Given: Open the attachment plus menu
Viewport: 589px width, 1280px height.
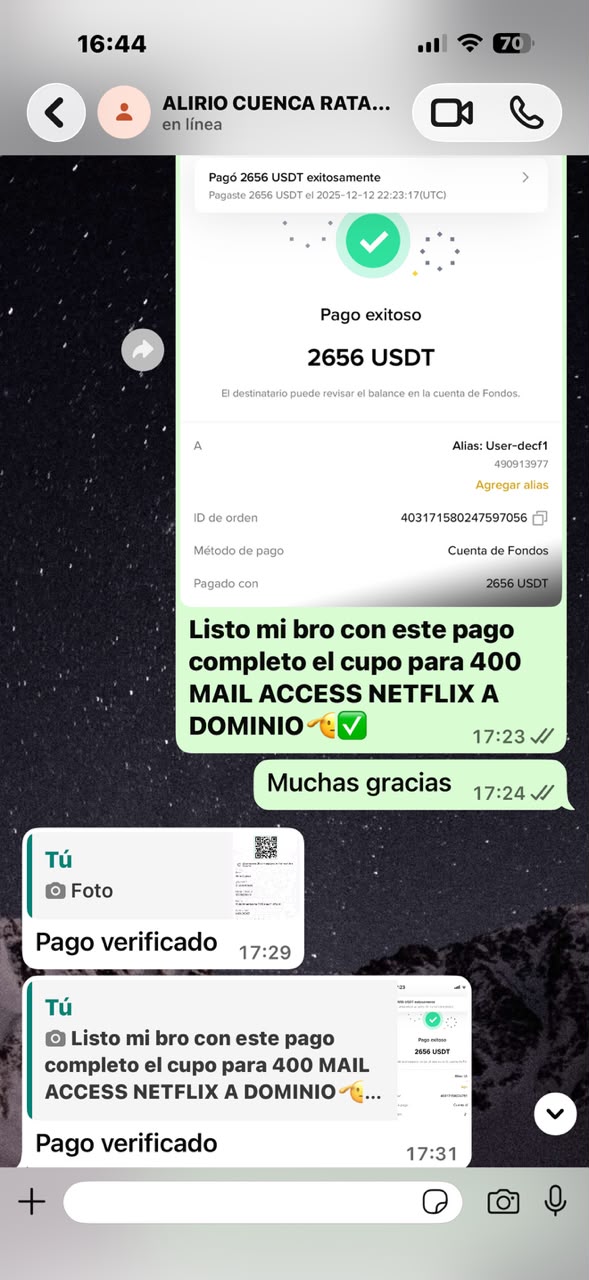Looking at the screenshot, I should tap(32, 1202).
